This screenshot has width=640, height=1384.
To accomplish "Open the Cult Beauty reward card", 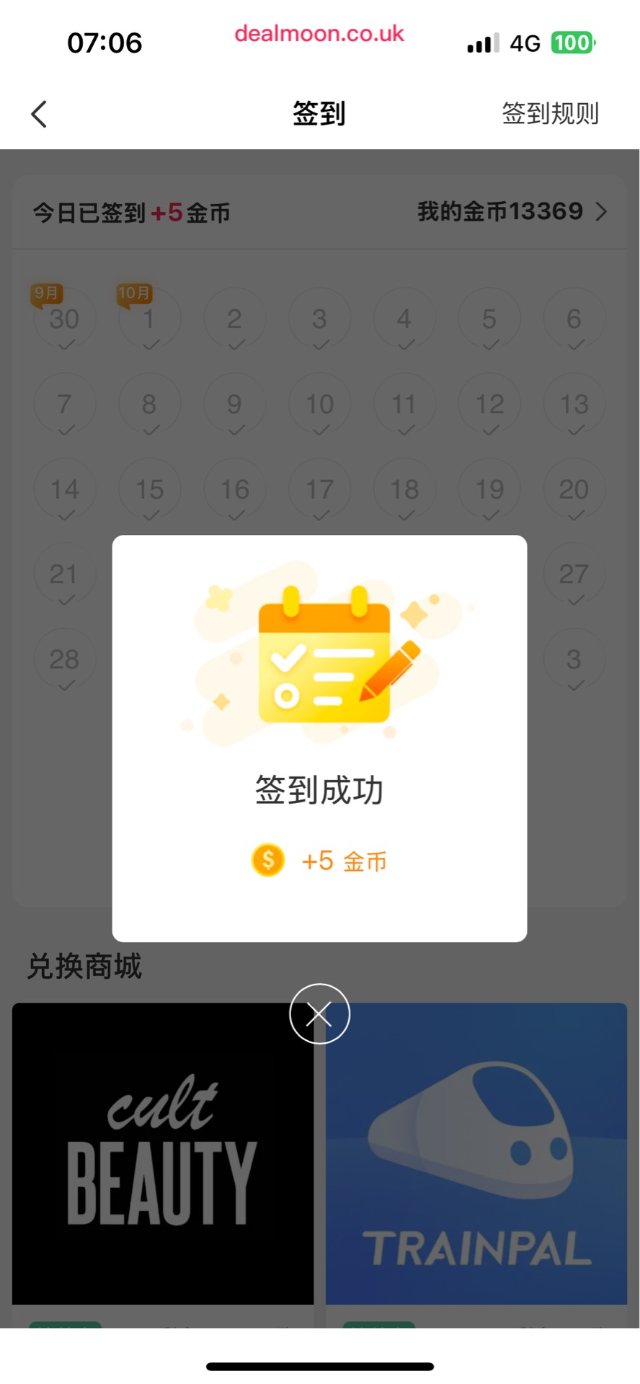I will [x=162, y=1152].
